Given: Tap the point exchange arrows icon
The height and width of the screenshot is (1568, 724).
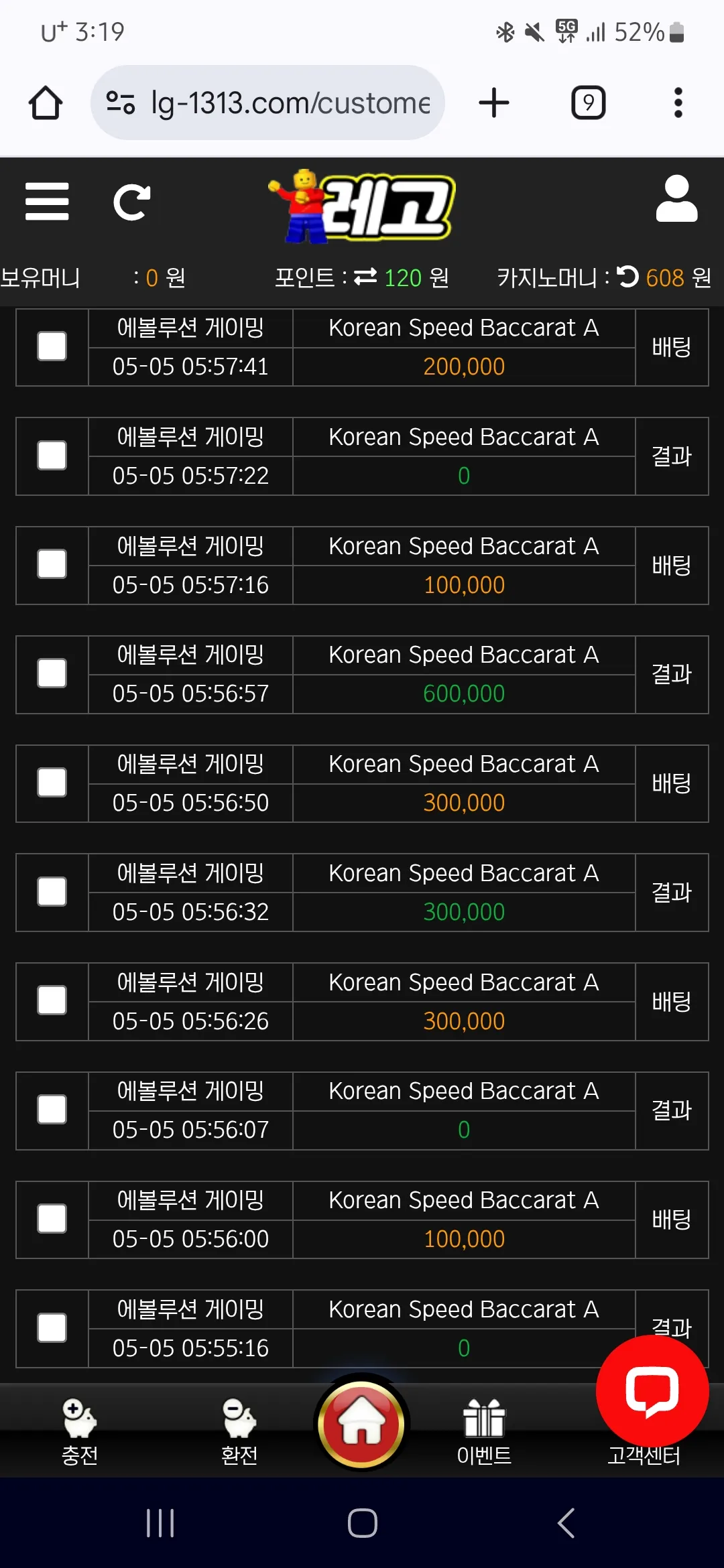Looking at the screenshot, I should pos(365,277).
